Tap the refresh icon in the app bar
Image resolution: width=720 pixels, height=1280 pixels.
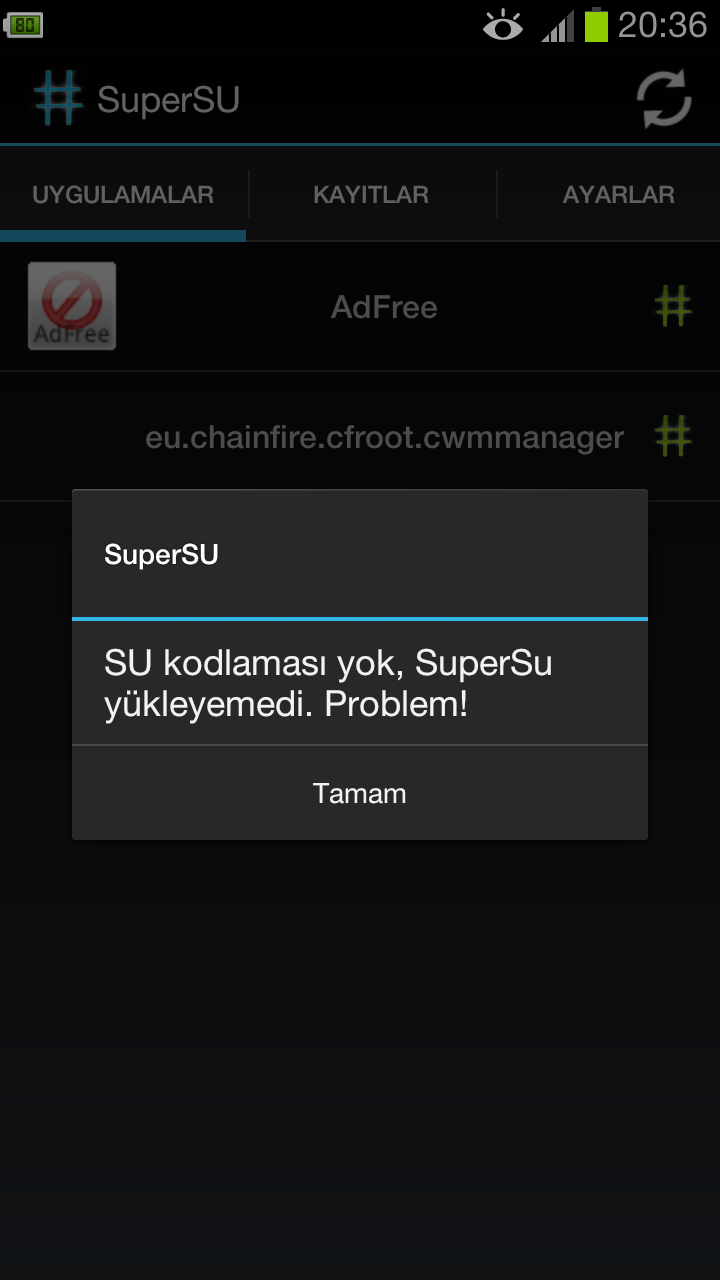click(x=664, y=99)
